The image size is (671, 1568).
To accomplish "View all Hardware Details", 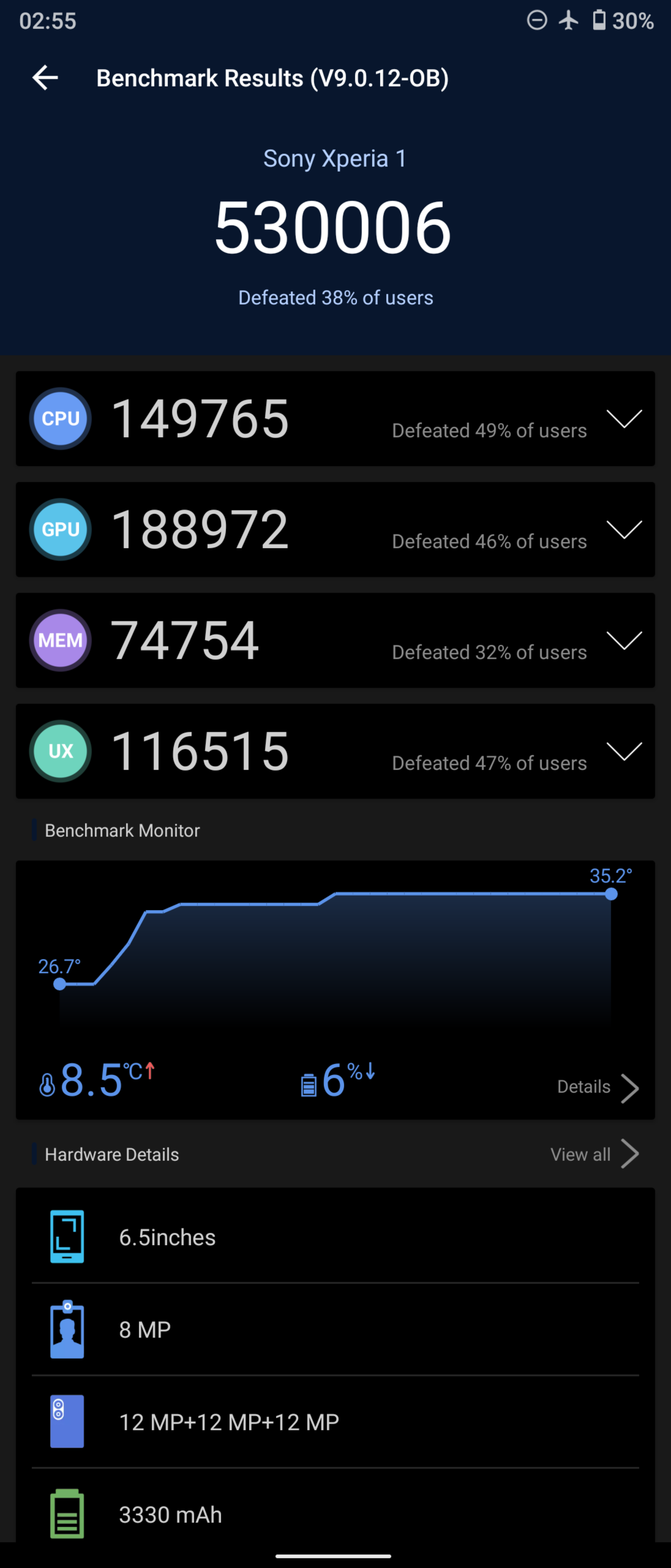I will pyautogui.click(x=594, y=1154).
